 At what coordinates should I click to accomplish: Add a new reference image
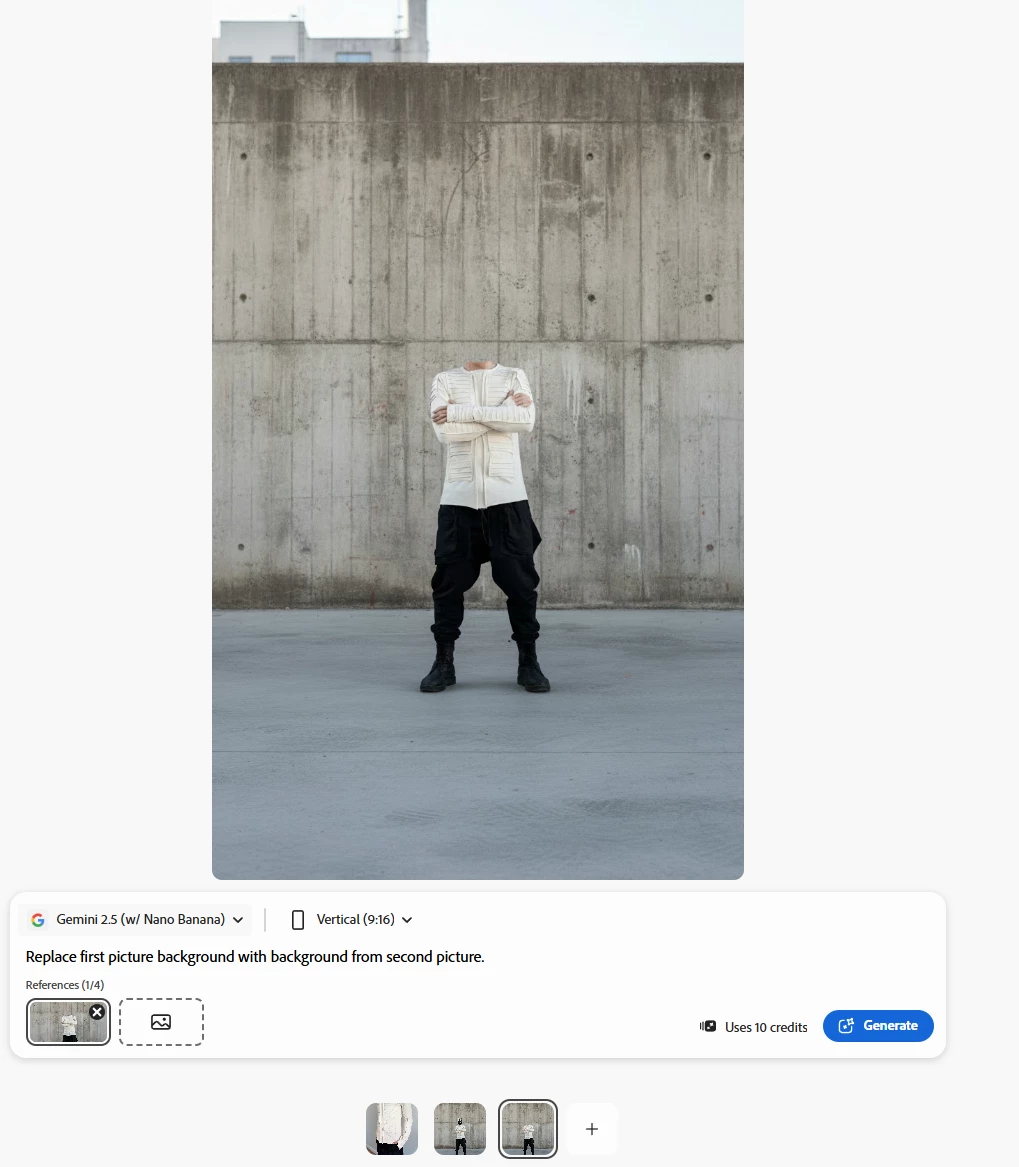[x=161, y=1022]
